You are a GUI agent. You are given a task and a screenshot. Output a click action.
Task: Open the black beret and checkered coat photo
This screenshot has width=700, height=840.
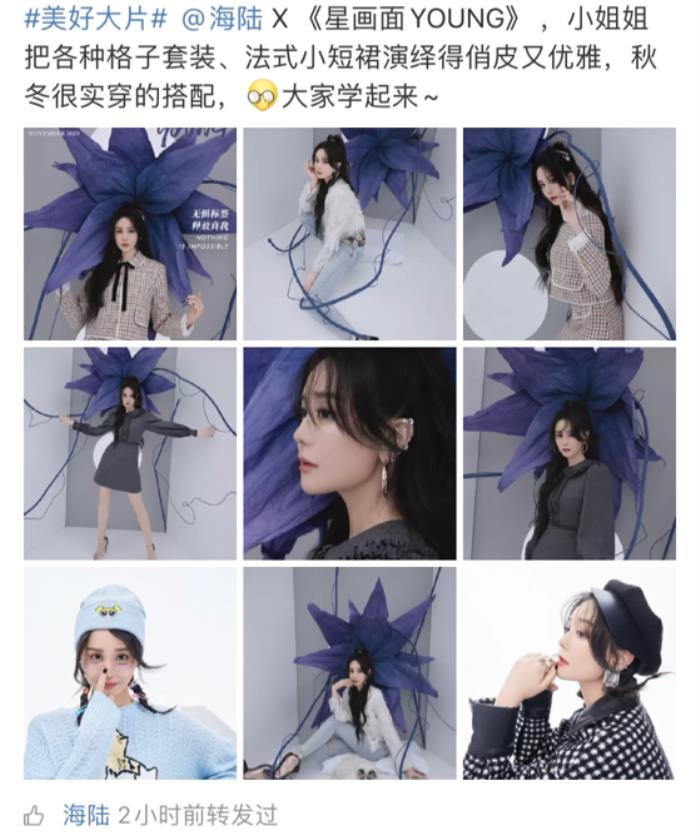(569, 673)
